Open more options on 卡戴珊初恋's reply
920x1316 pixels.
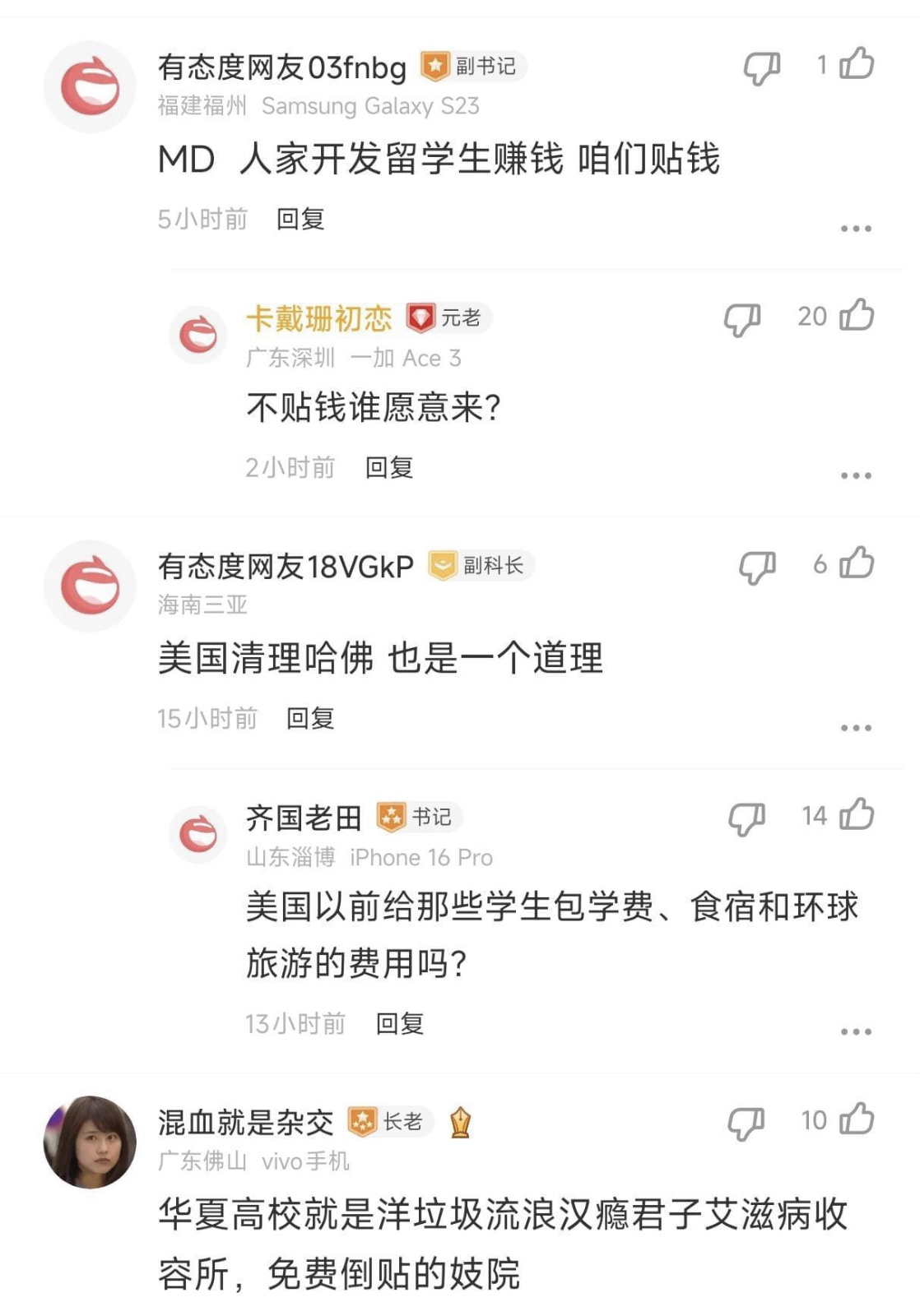[x=856, y=475]
